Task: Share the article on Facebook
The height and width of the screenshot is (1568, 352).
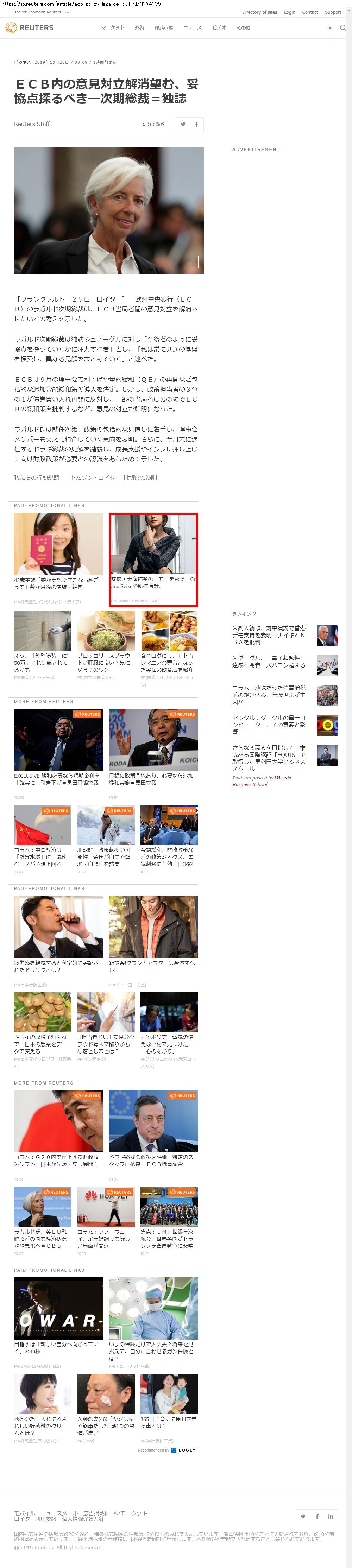Action: coord(197,124)
